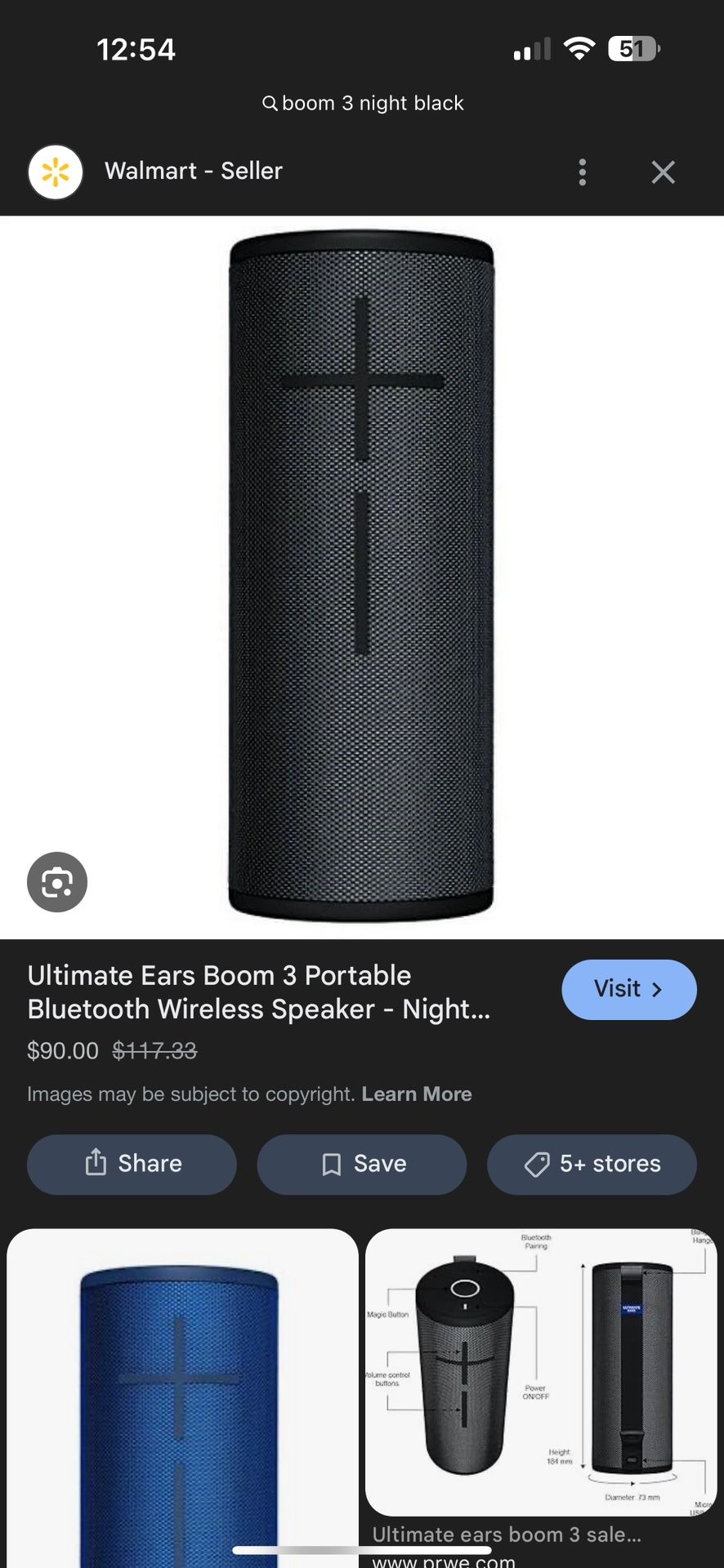
Task: Save the image to collection
Action: pos(362,1164)
